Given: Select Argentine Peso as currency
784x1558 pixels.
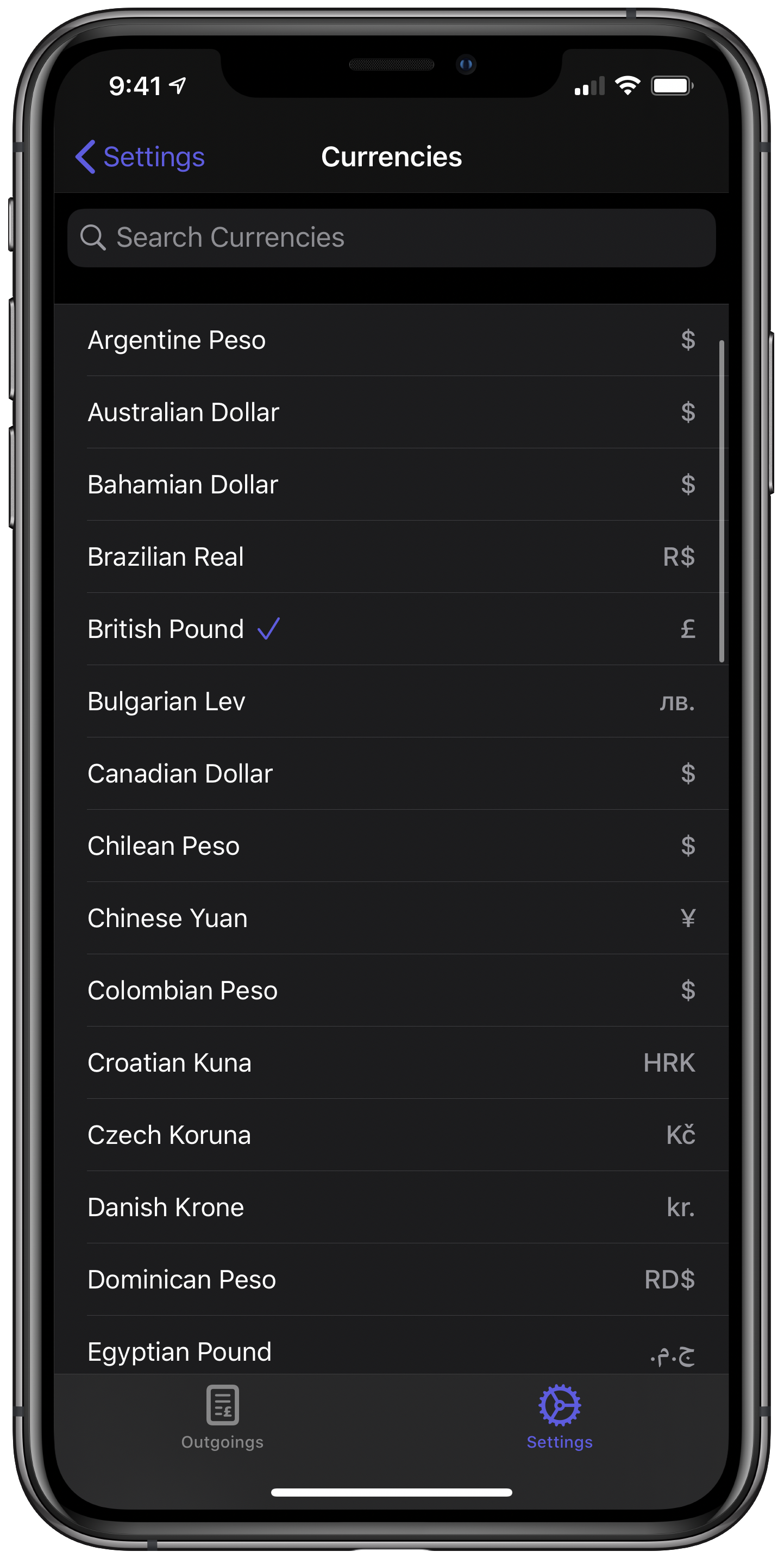Looking at the screenshot, I should pyautogui.click(x=391, y=340).
